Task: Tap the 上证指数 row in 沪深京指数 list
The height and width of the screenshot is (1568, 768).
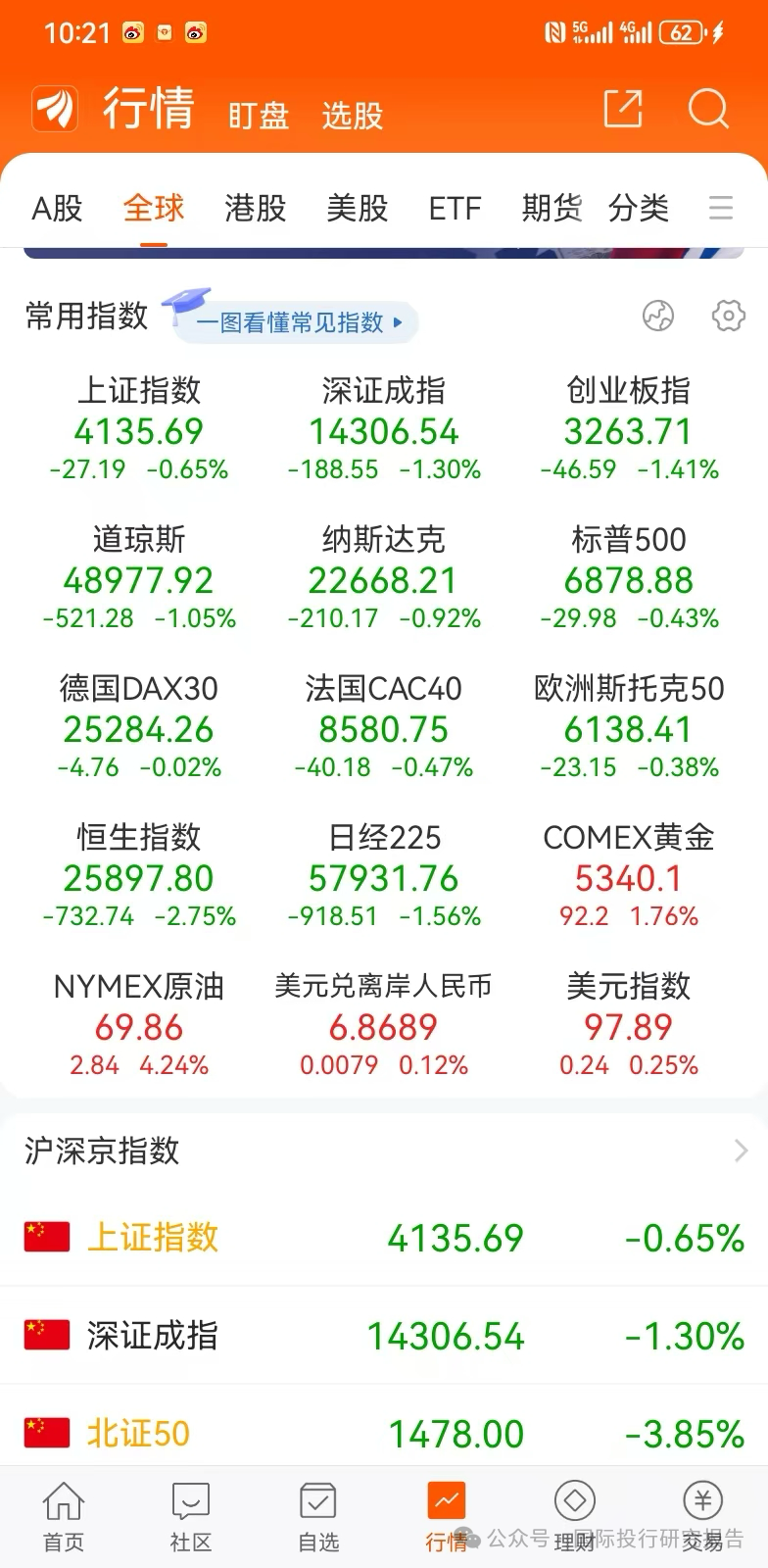Action: (382, 1237)
